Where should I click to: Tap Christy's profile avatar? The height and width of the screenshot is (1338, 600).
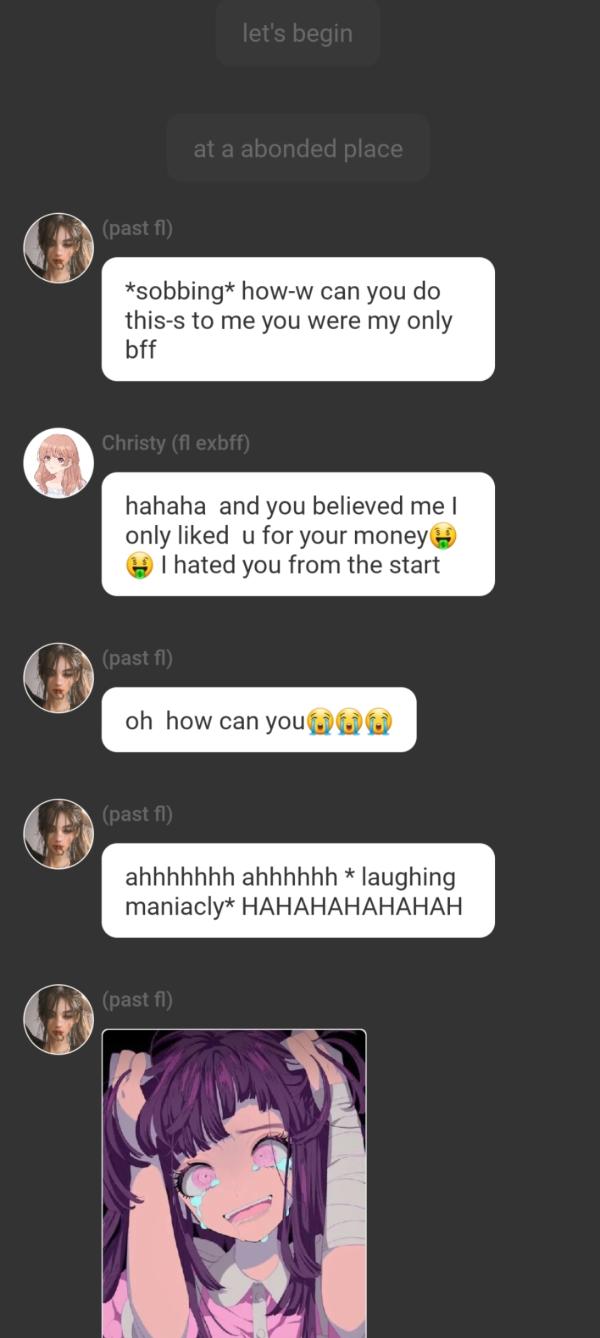tap(58, 463)
